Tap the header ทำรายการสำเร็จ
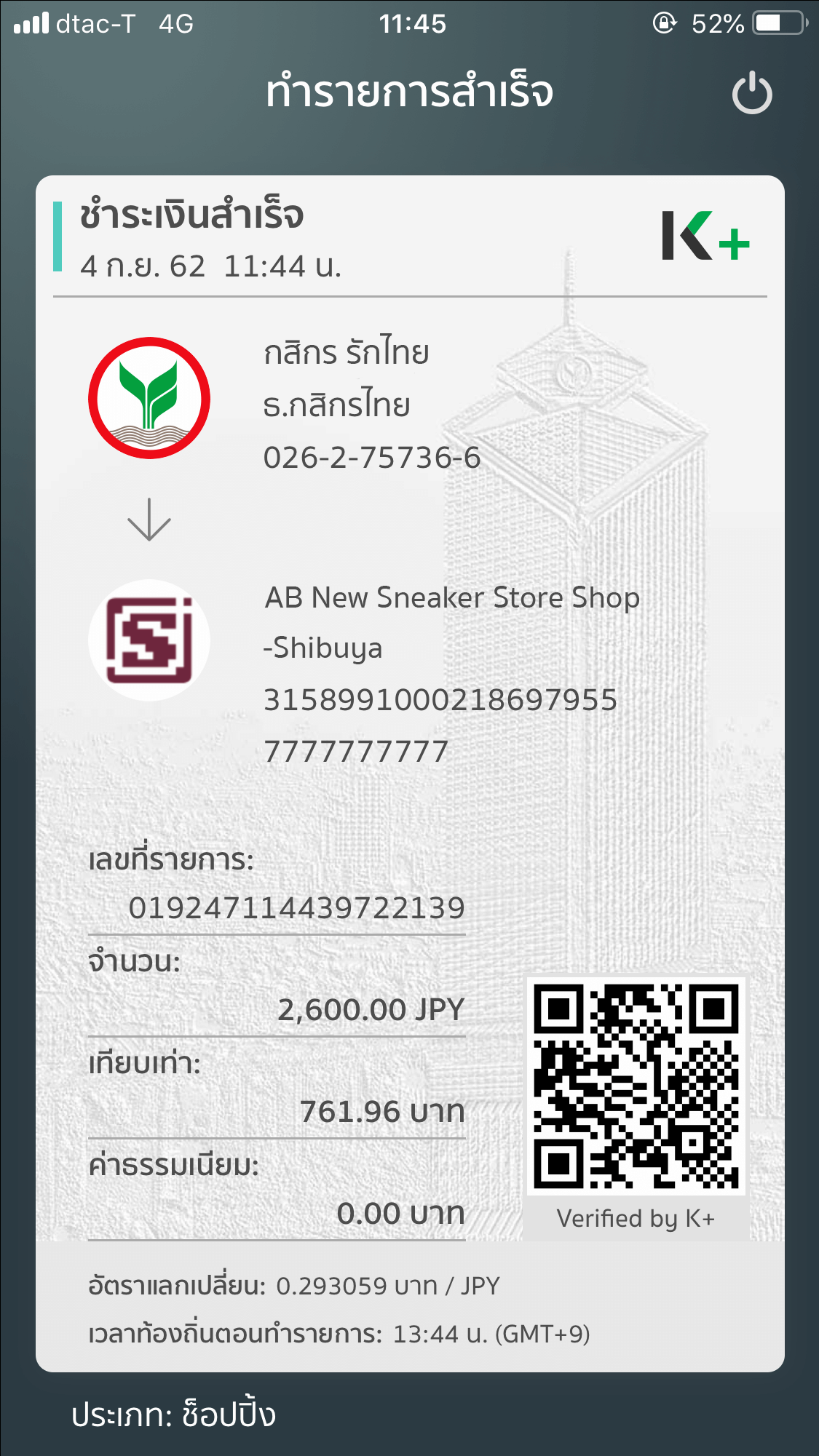The image size is (819, 1456). pyautogui.click(x=409, y=92)
